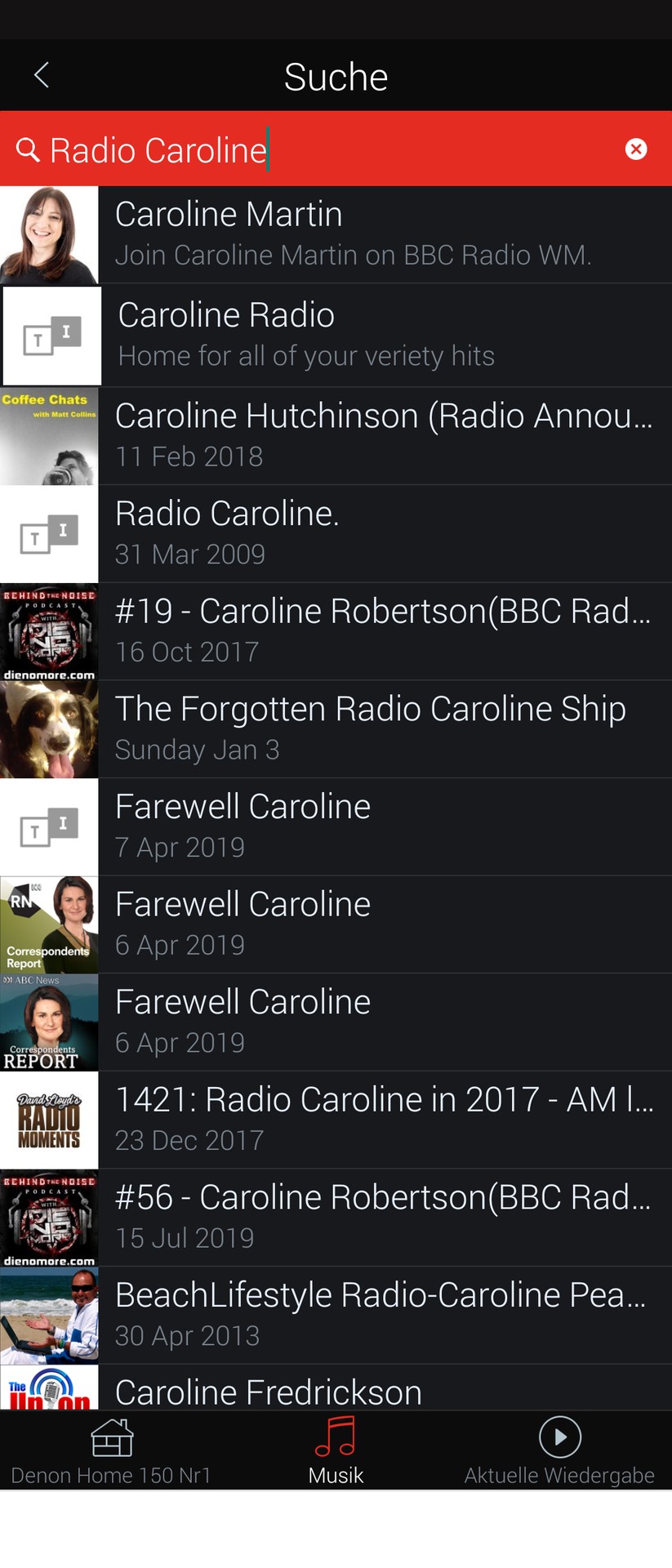
Task: Switch to the Musik tab
Action: [x=336, y=1452]
